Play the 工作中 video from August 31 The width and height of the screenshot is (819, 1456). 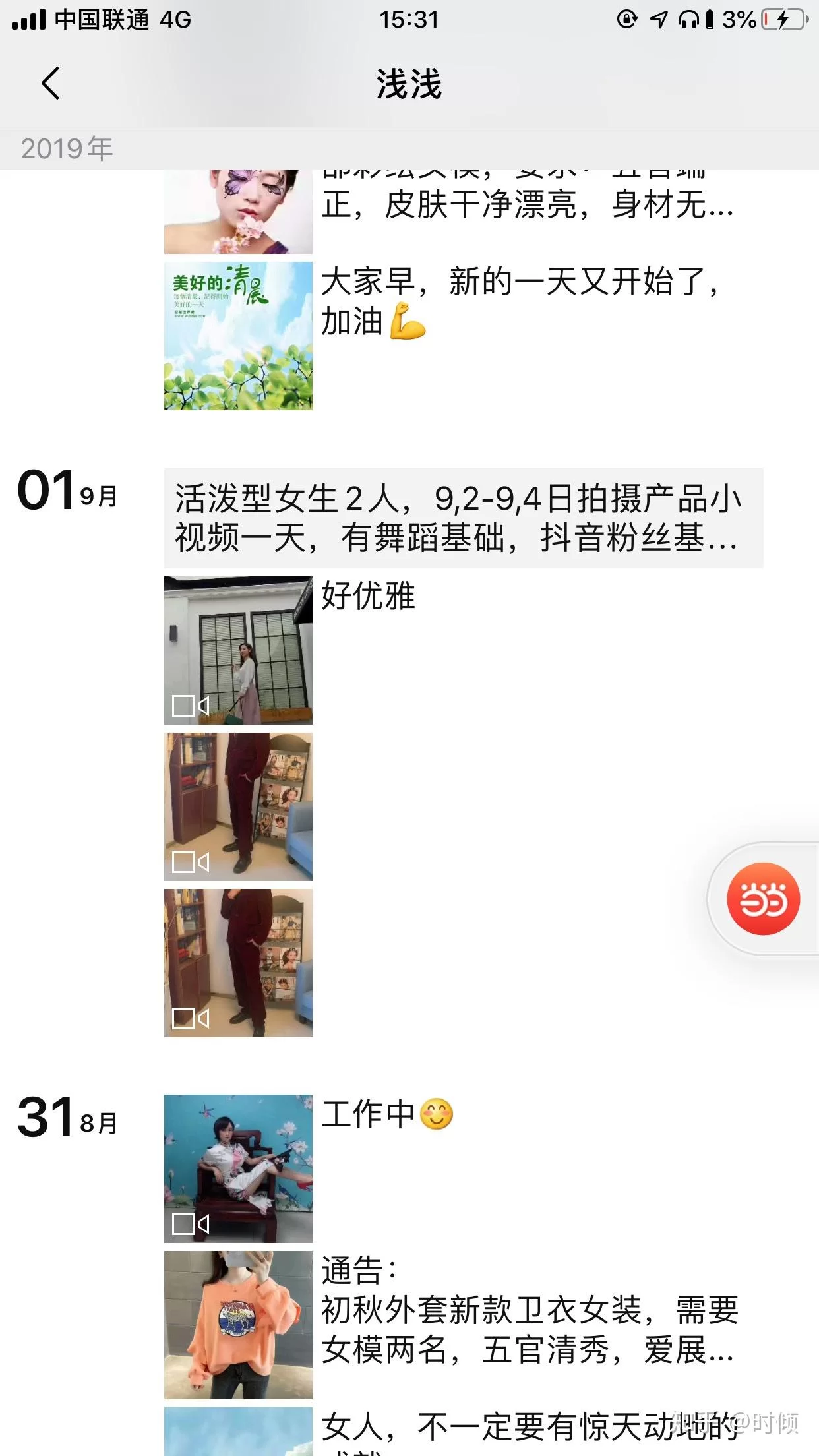[x=238, y=1168]
